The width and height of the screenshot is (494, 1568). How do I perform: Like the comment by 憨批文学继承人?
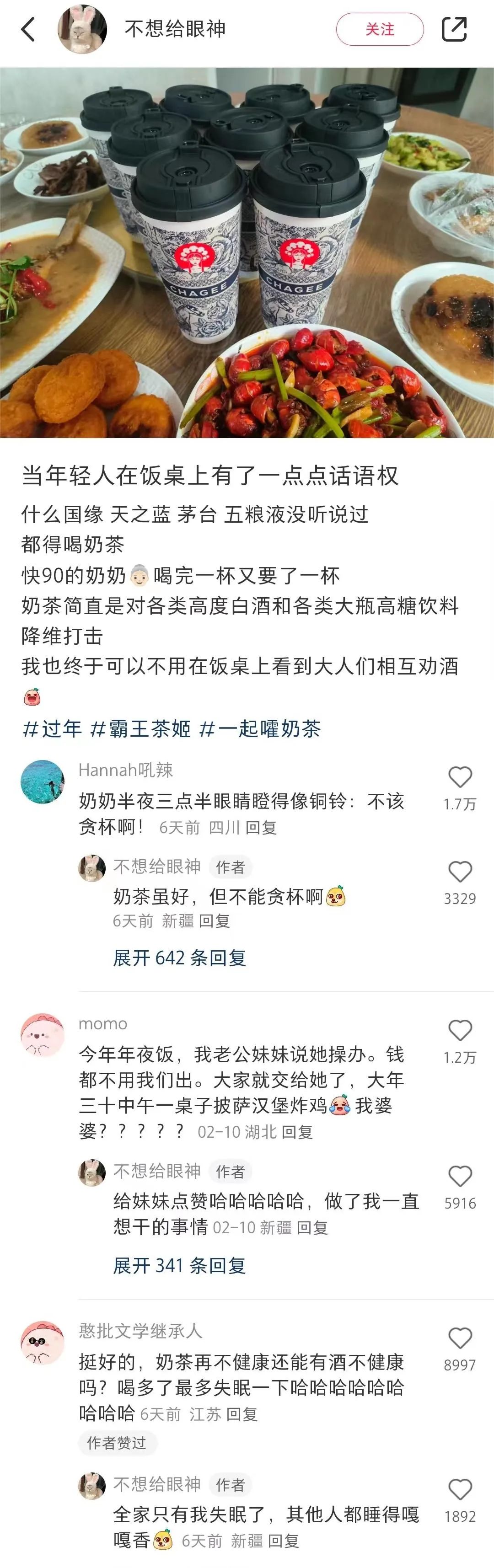(460, 1338)
